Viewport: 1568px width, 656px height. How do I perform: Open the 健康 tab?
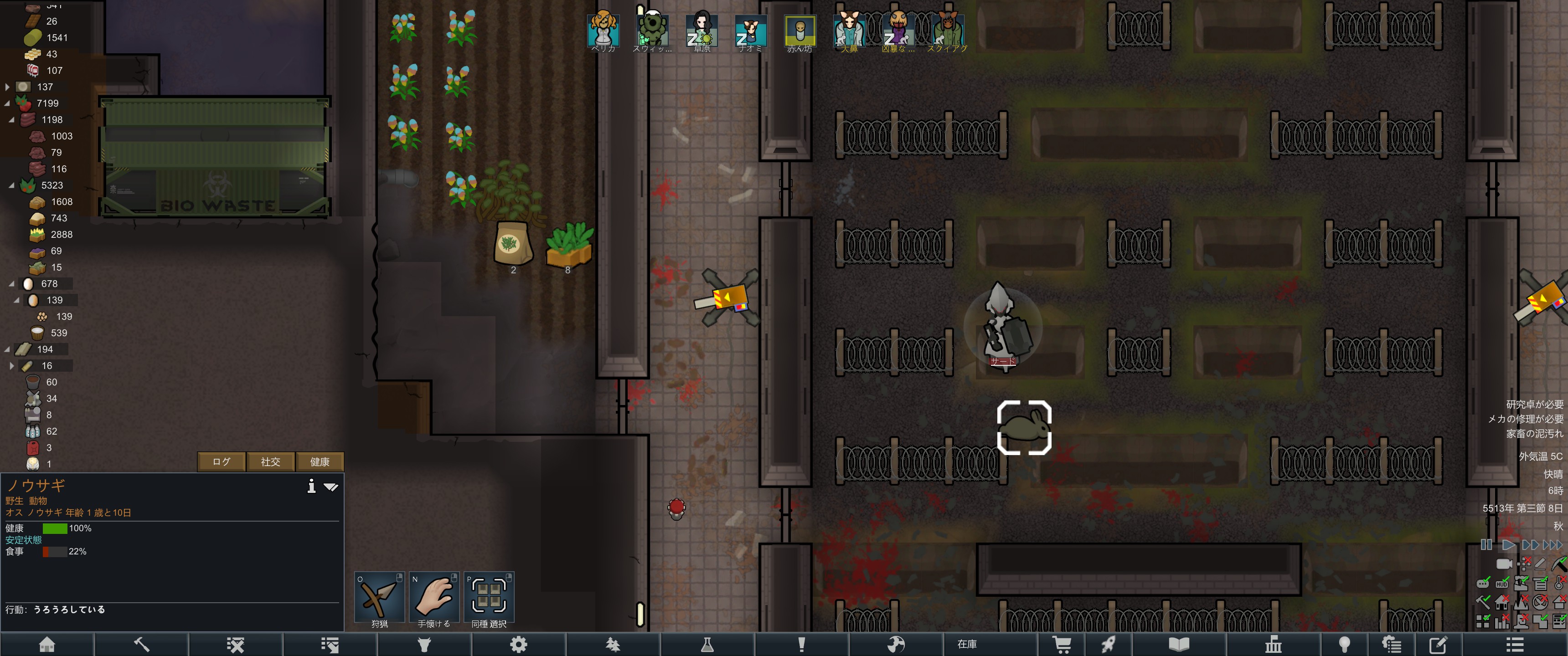pos(320,461)
